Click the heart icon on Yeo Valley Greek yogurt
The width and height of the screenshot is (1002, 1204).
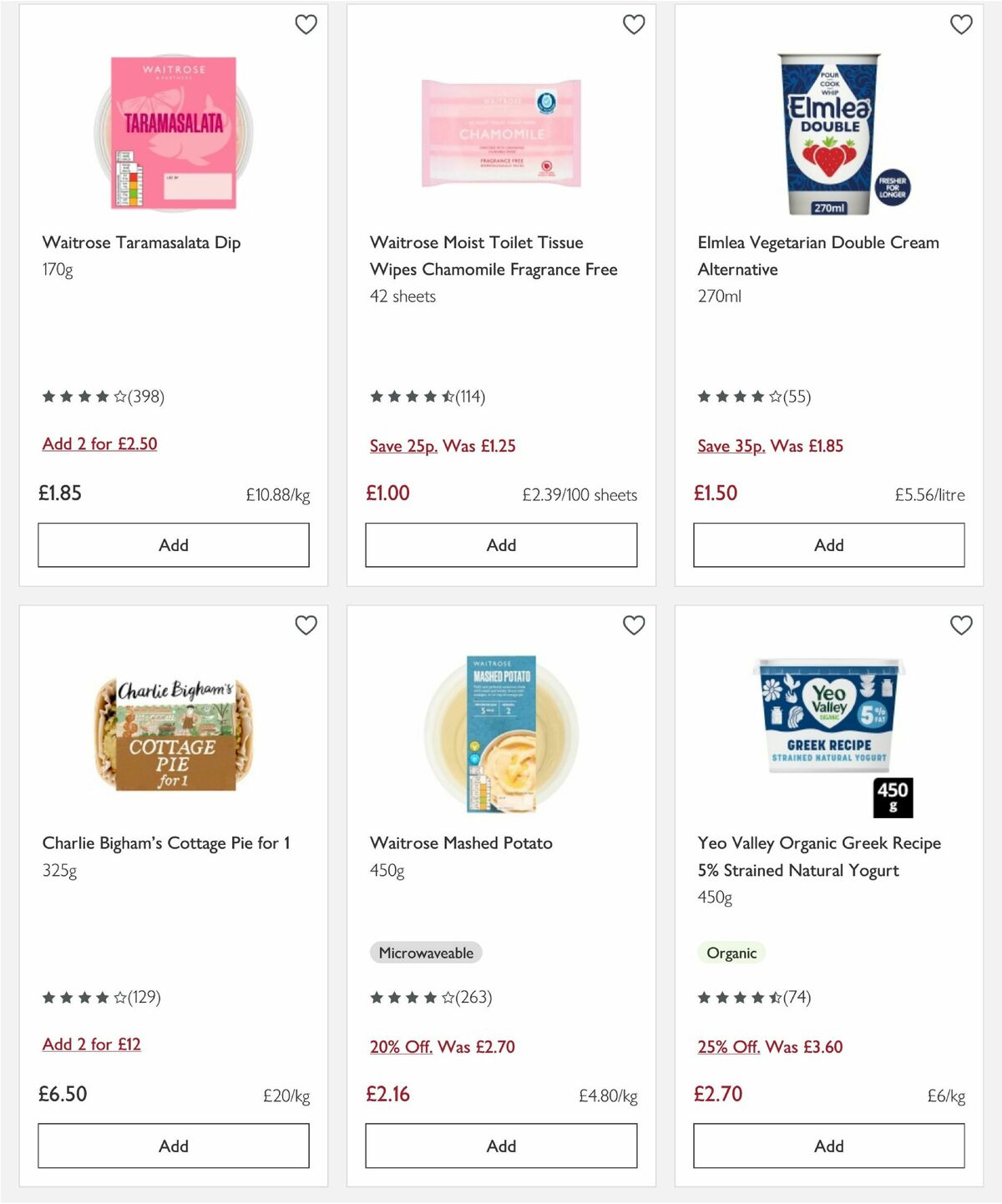click(961, 625)
